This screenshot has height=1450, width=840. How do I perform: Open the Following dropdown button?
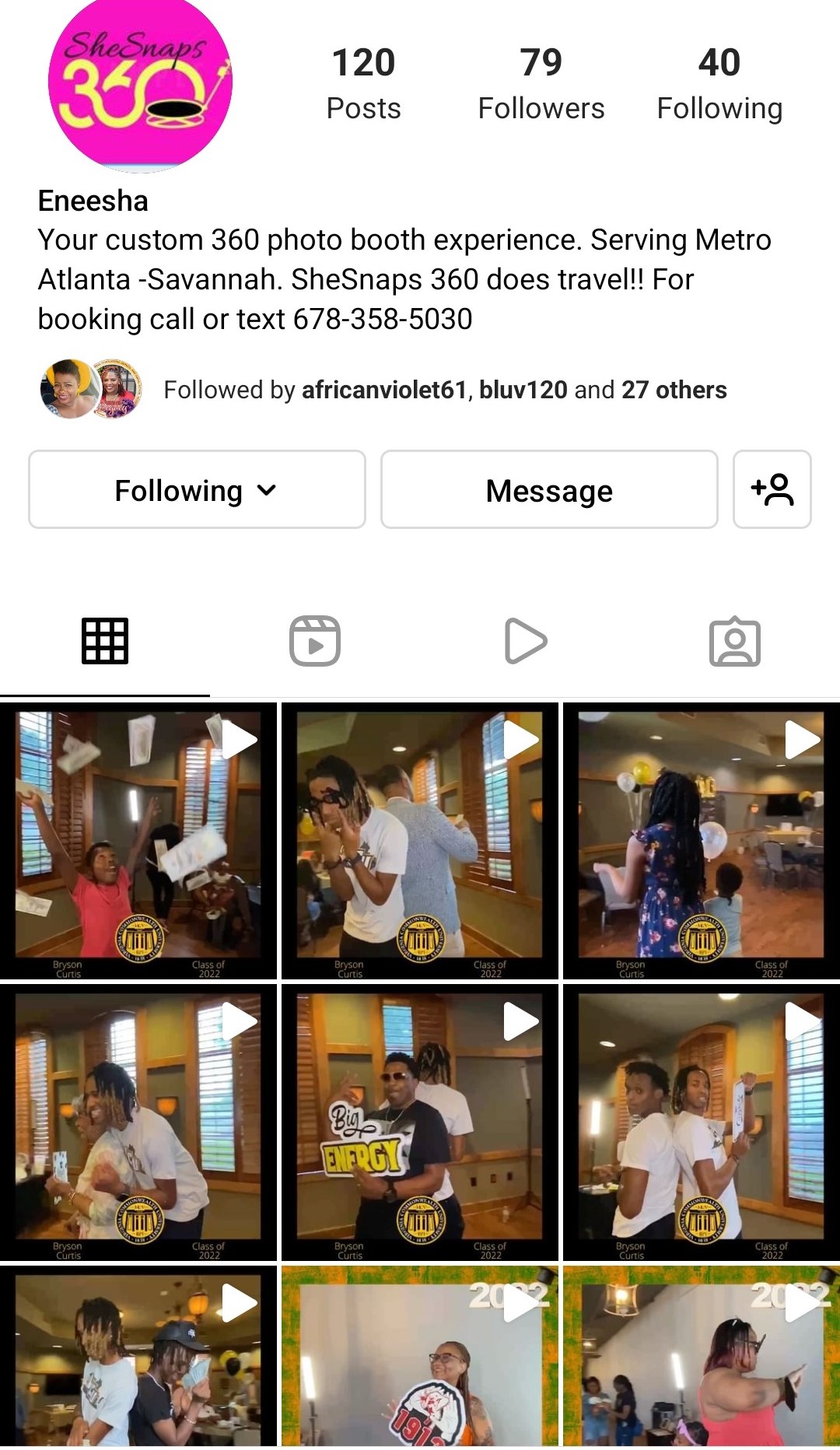(197, 490)
